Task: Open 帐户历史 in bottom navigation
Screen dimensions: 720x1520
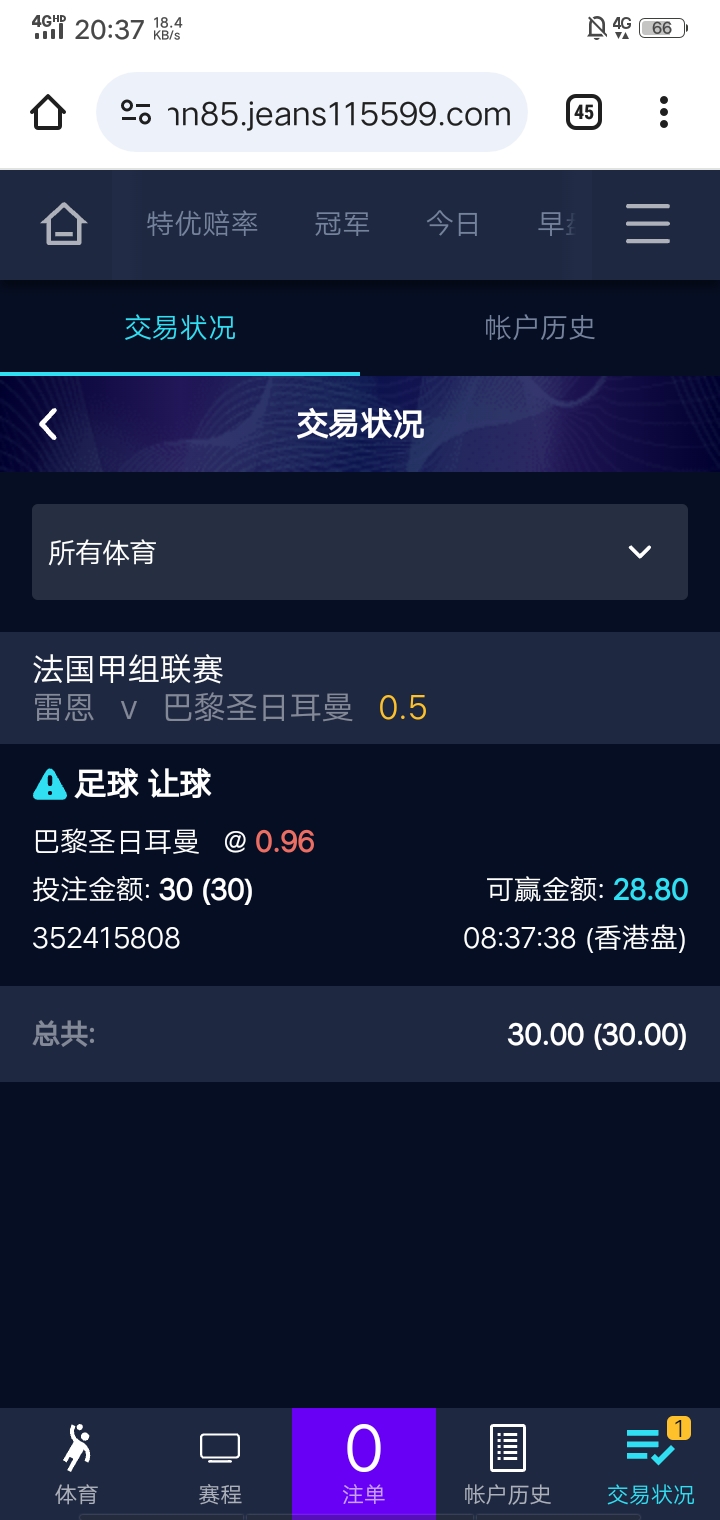Action: point(507,1464)
